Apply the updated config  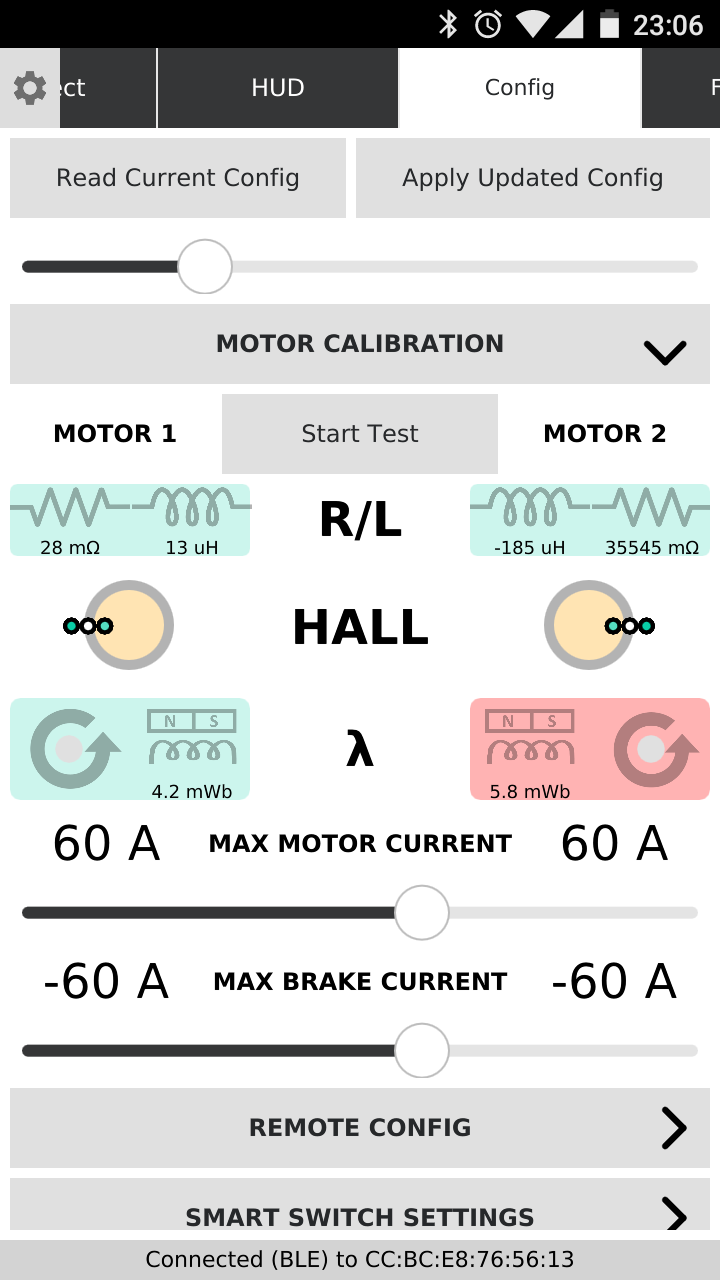point(532,178)
